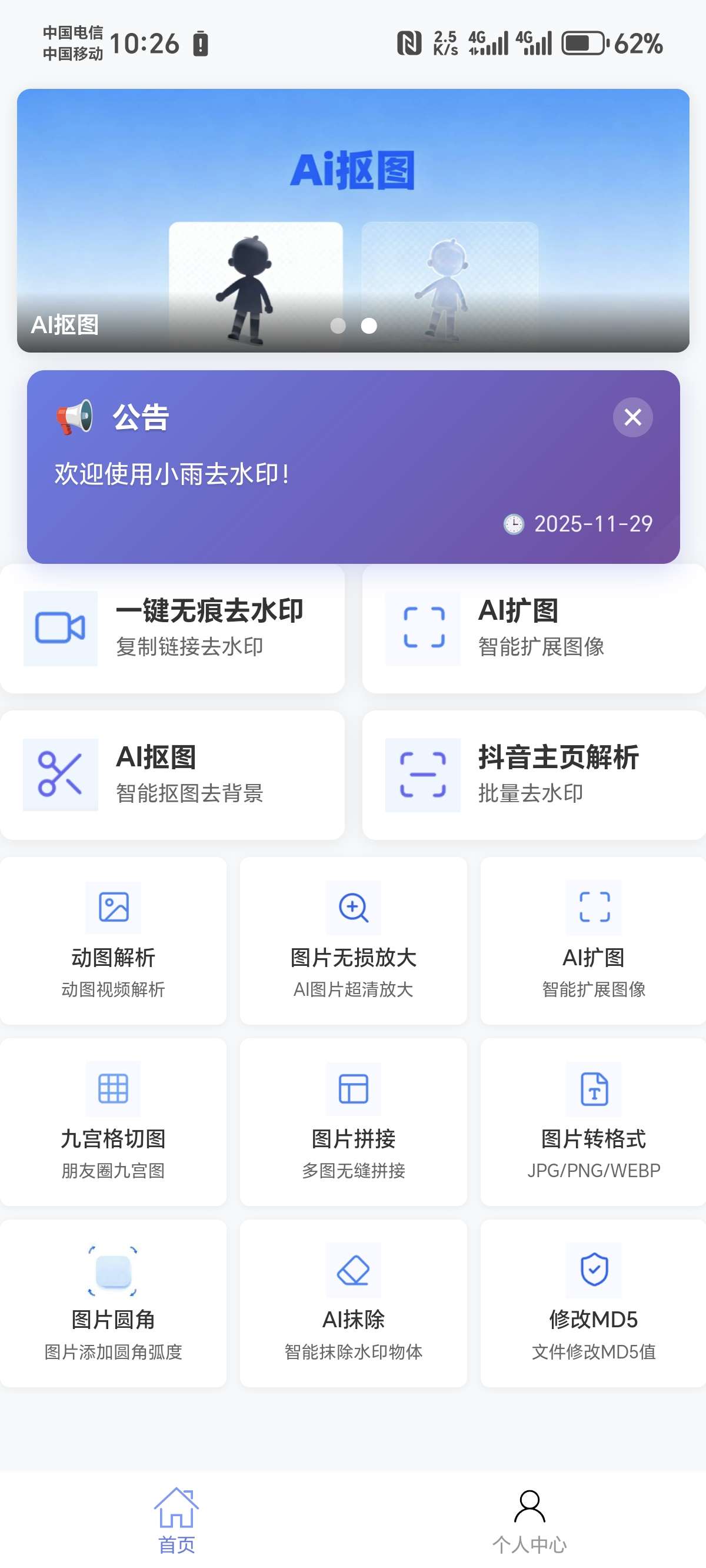Dismiss the 公告 announcement banner
Image resolution: width=706 pixels, height=1568 pixels.
(632, 417)
